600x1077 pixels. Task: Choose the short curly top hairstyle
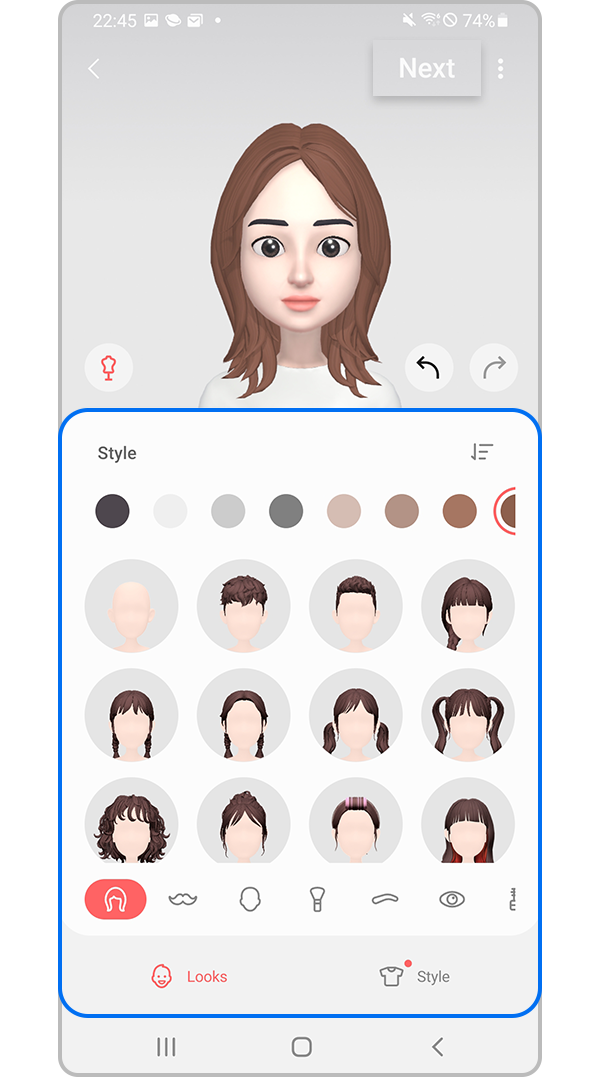[244, 606]
